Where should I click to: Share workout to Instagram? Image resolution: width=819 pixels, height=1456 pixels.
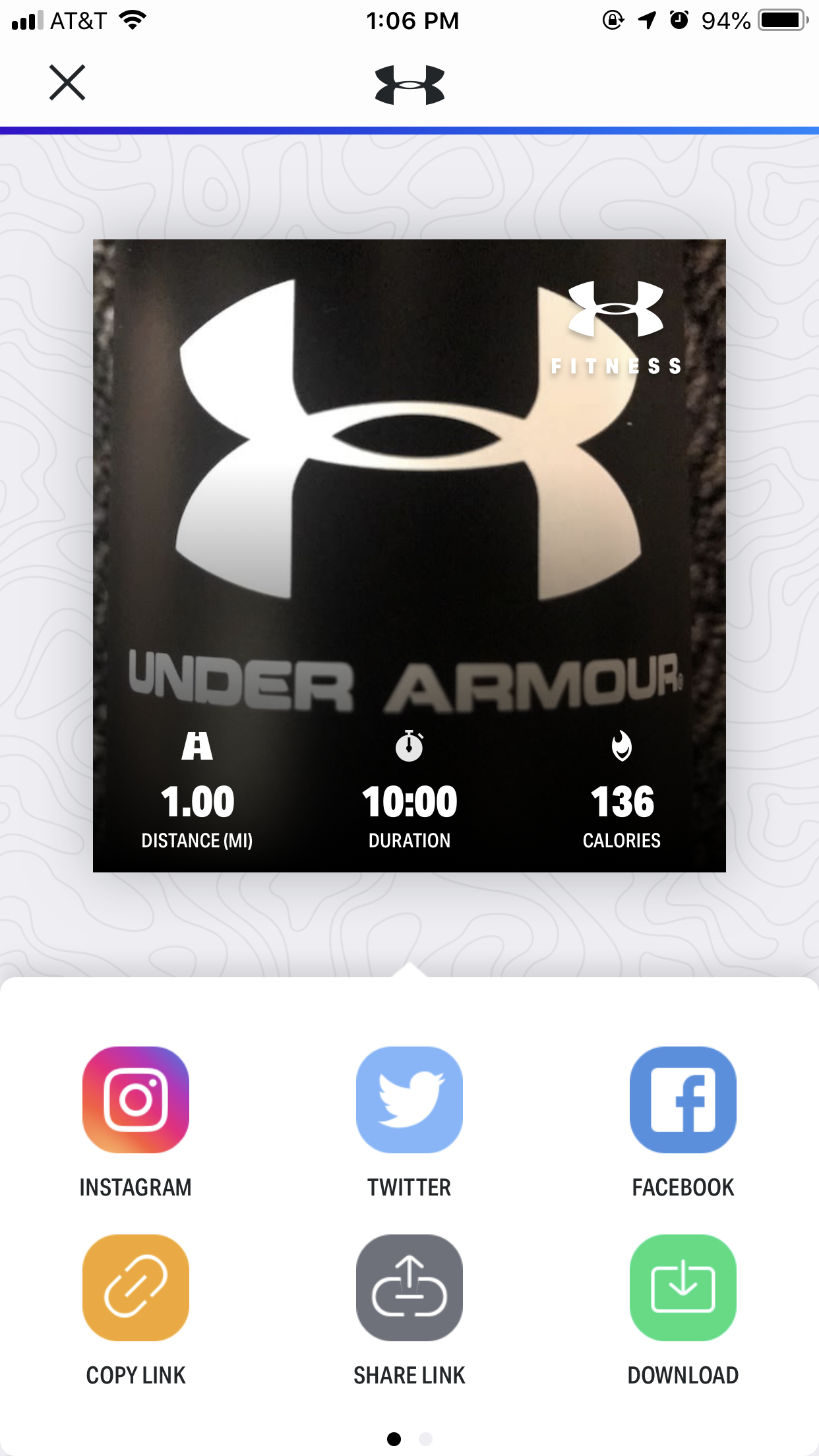pos(136,1099)
